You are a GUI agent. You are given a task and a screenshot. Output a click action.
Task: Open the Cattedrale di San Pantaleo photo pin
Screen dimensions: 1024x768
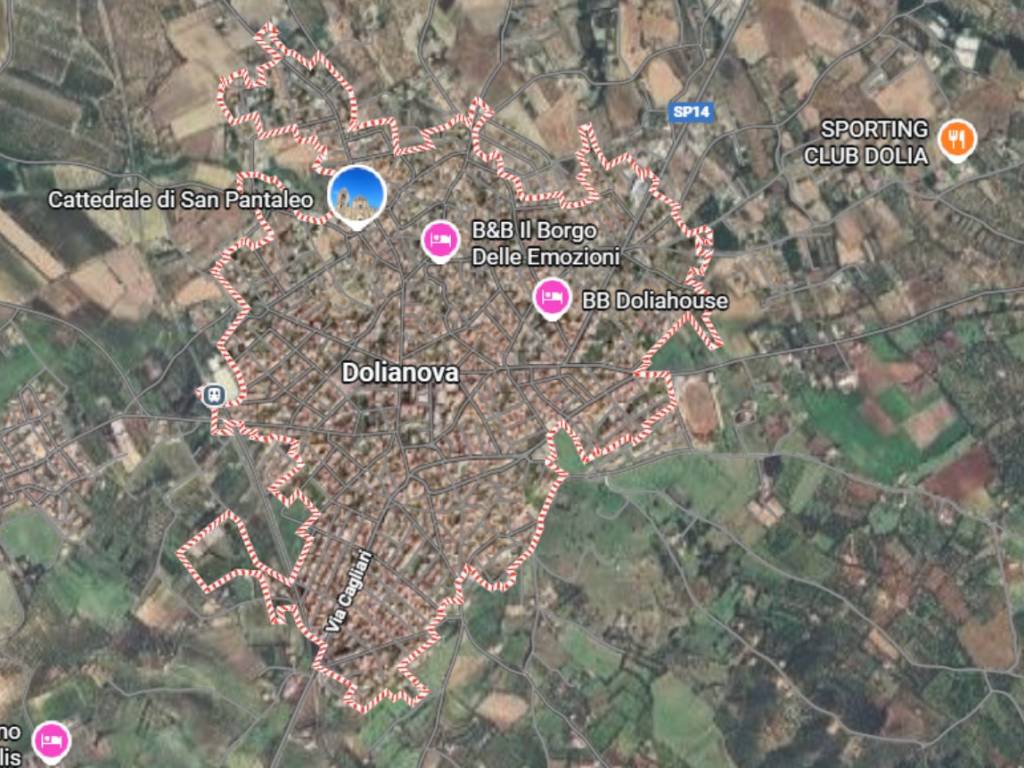(x=357, y=194)
